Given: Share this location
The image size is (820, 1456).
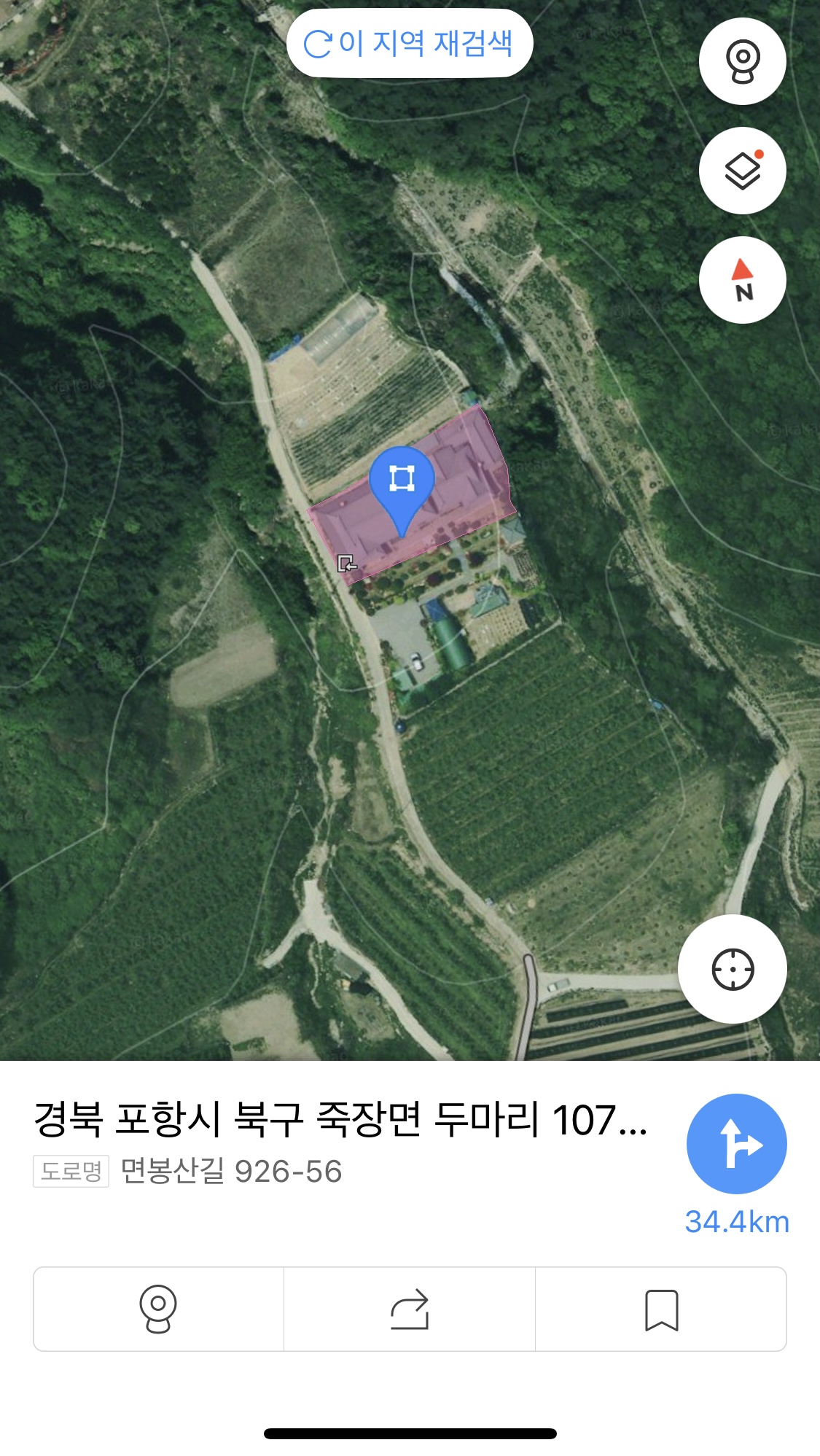Looking at the screenshot, I should point(410,1309).
